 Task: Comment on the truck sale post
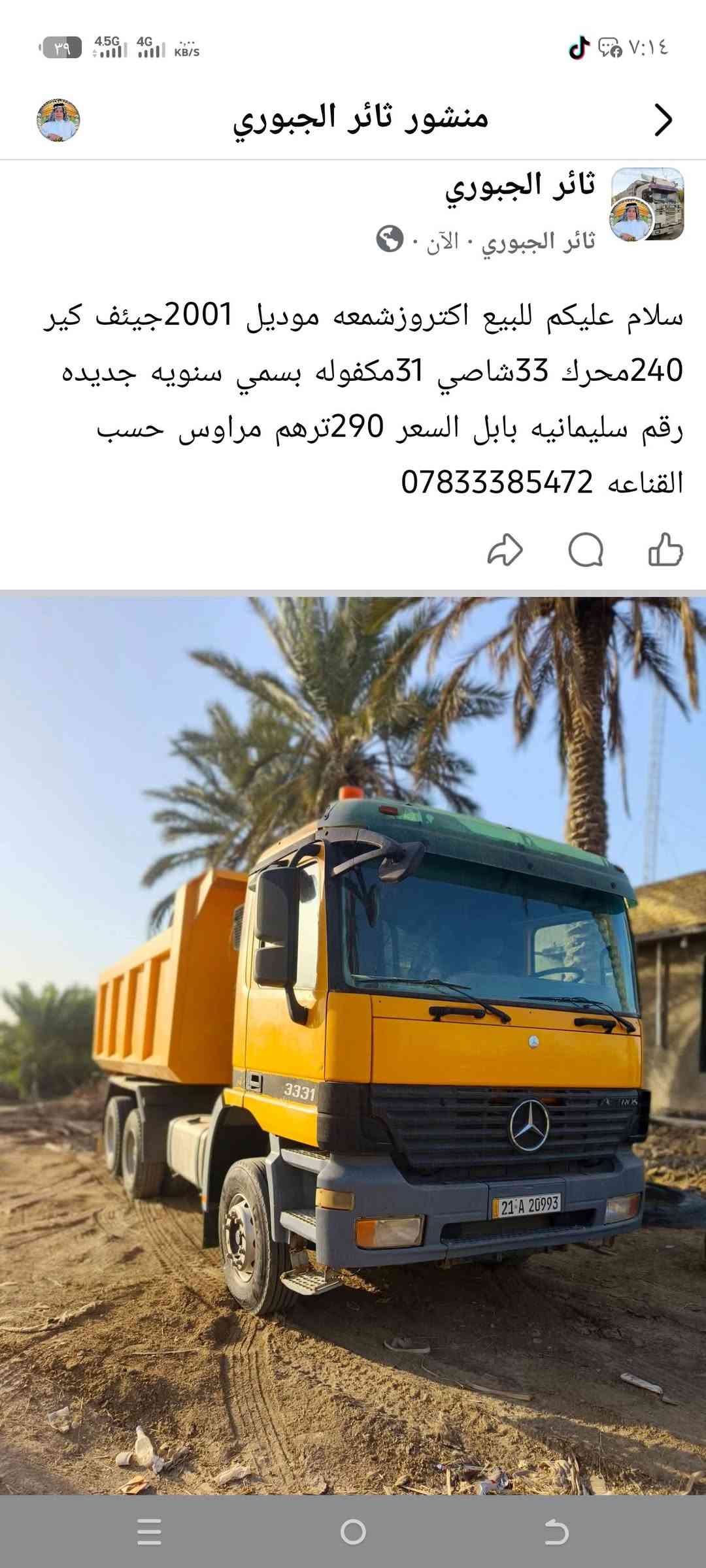click(x=586, y=550)
